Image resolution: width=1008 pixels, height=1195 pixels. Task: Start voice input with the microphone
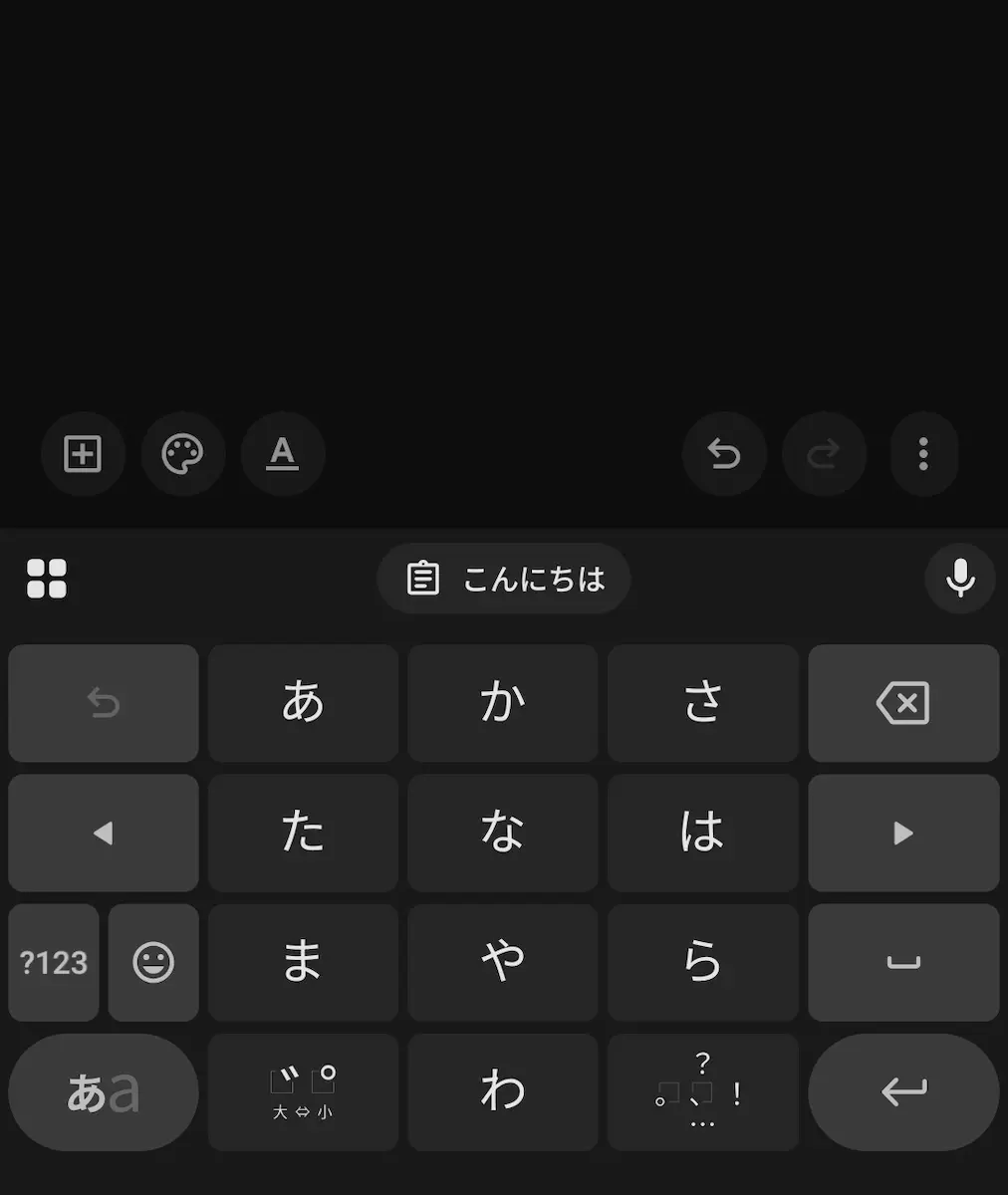tap(960, 579)
